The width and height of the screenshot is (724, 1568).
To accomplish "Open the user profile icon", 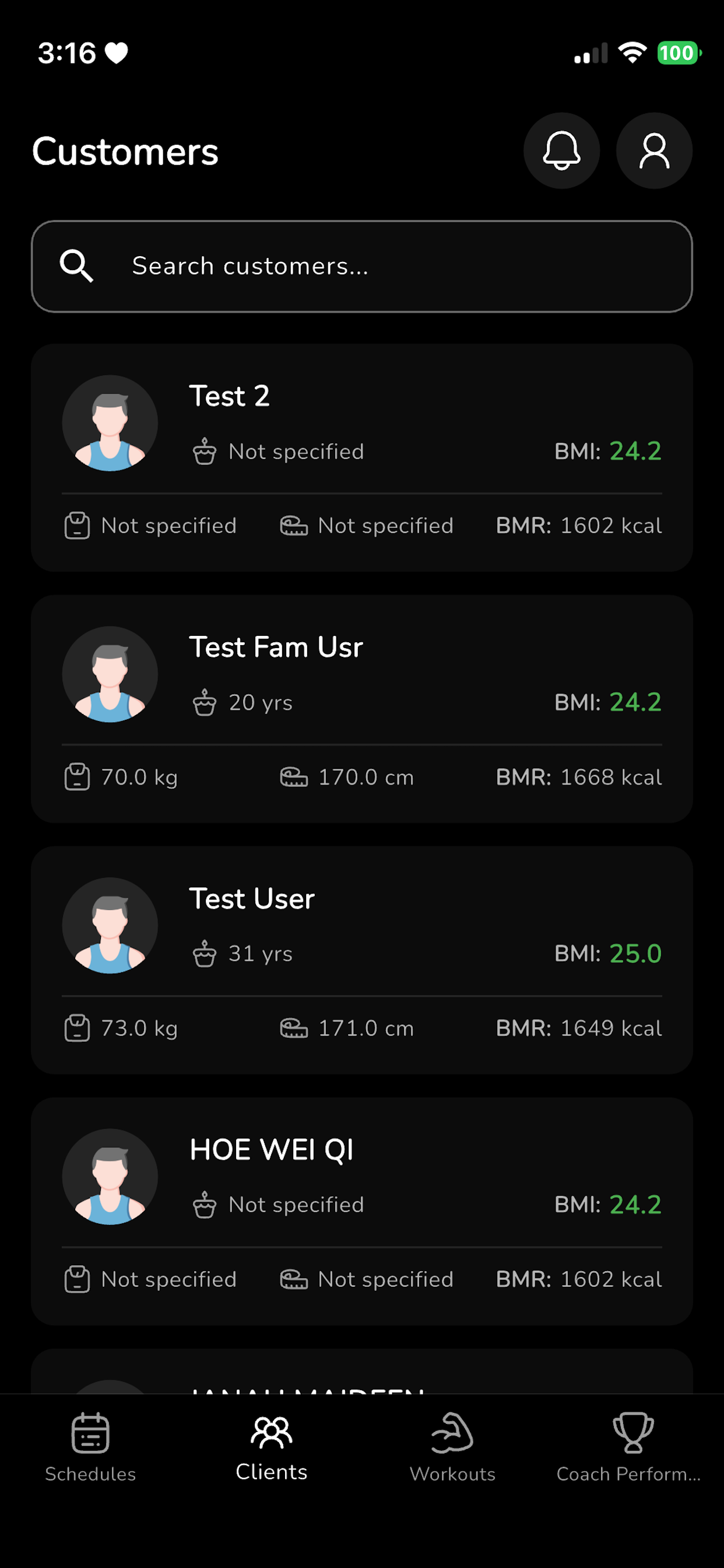I will click(654, 150).
